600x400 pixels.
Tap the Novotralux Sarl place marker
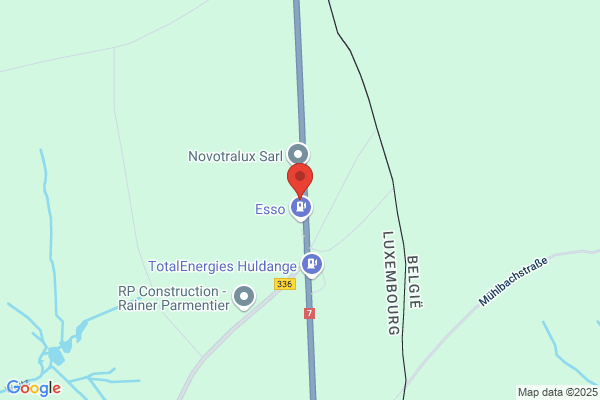coord(298,155)
